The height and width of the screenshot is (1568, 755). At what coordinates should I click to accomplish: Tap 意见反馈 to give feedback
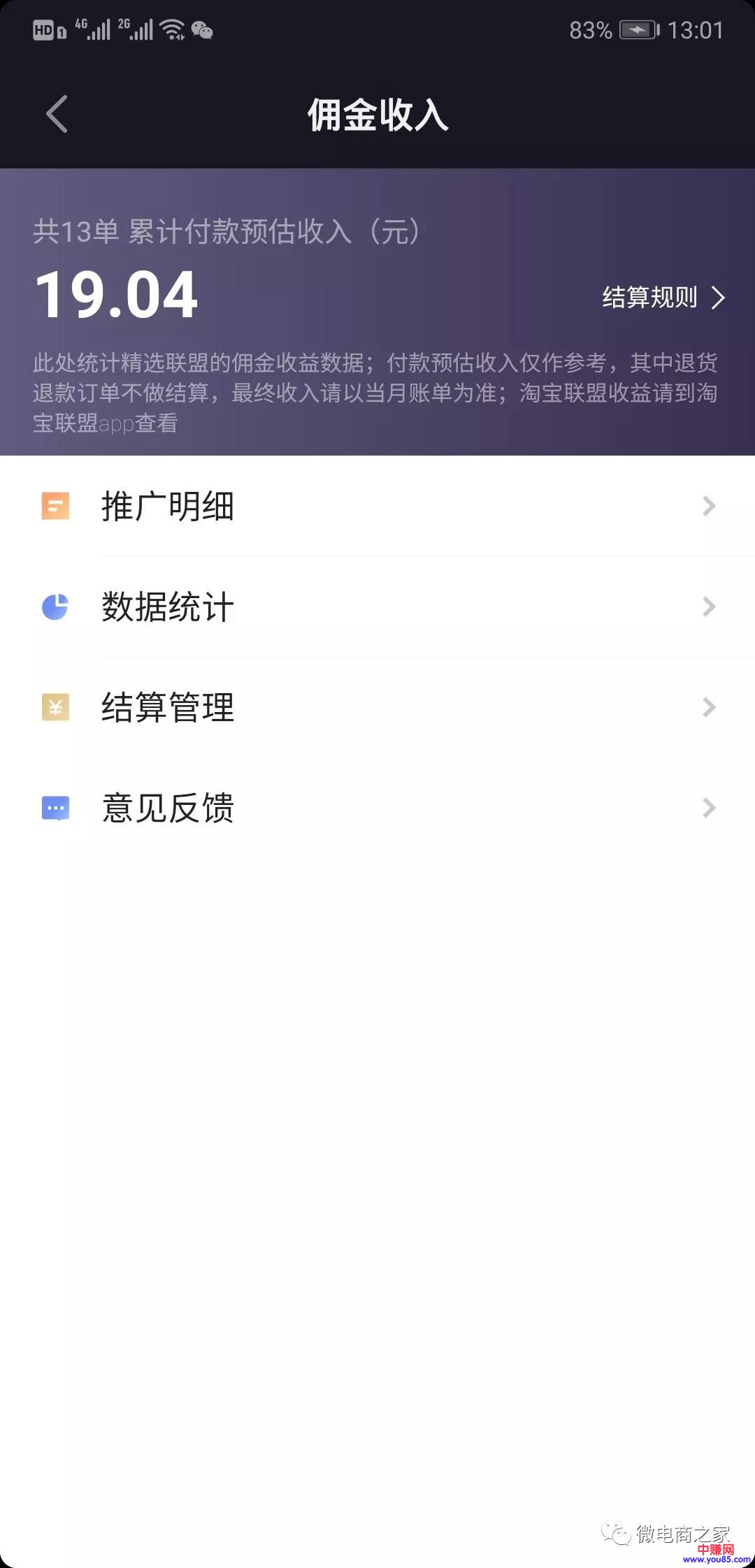coord(377,808)
